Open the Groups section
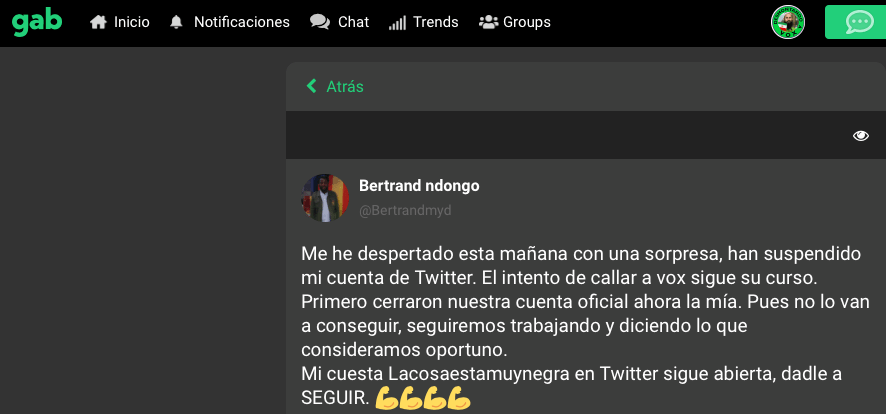886x414 pixels. [x=515, y=22]
